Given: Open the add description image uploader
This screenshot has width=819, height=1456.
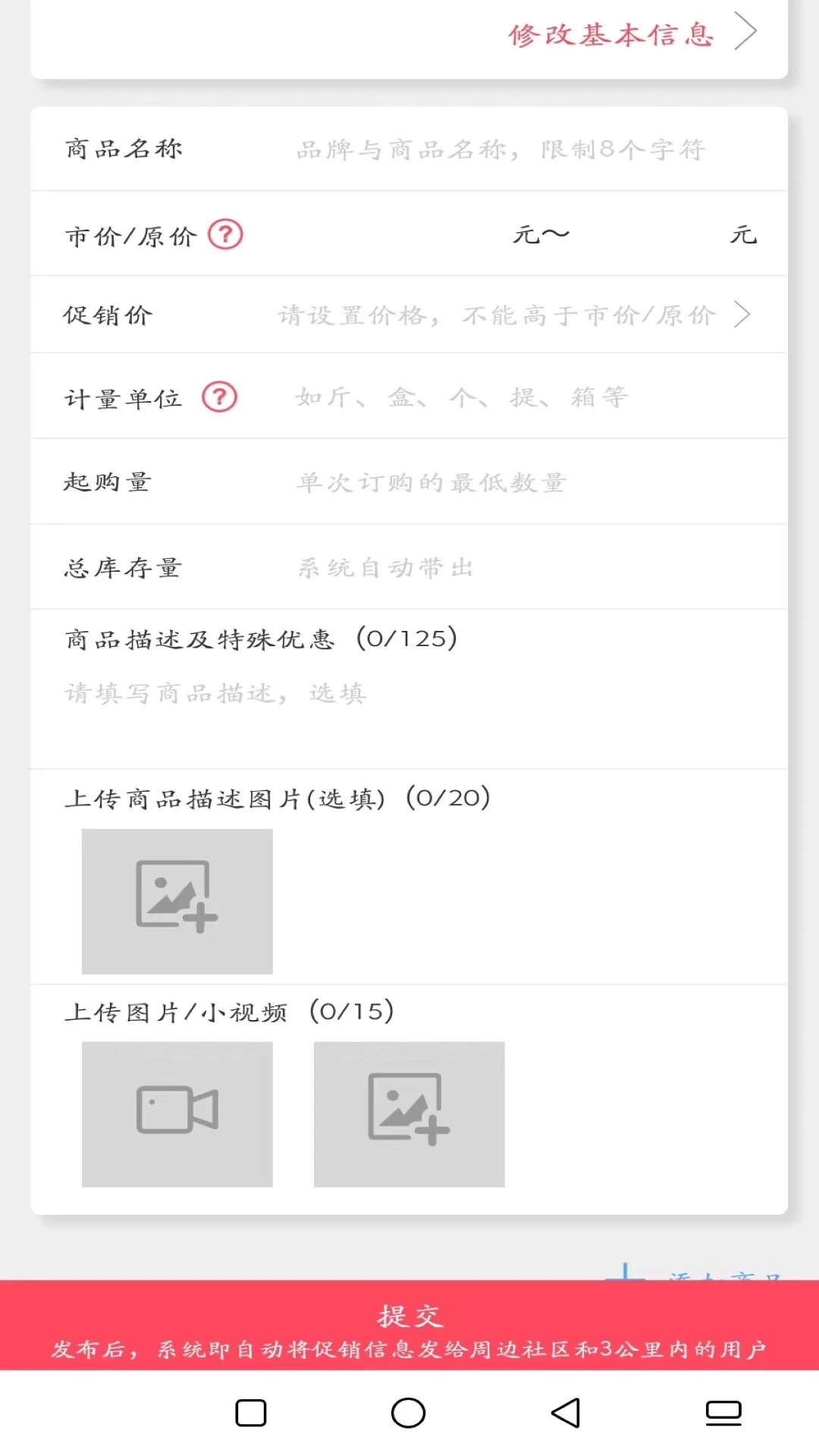Looking at the screenshot, I should coord(177,902).
